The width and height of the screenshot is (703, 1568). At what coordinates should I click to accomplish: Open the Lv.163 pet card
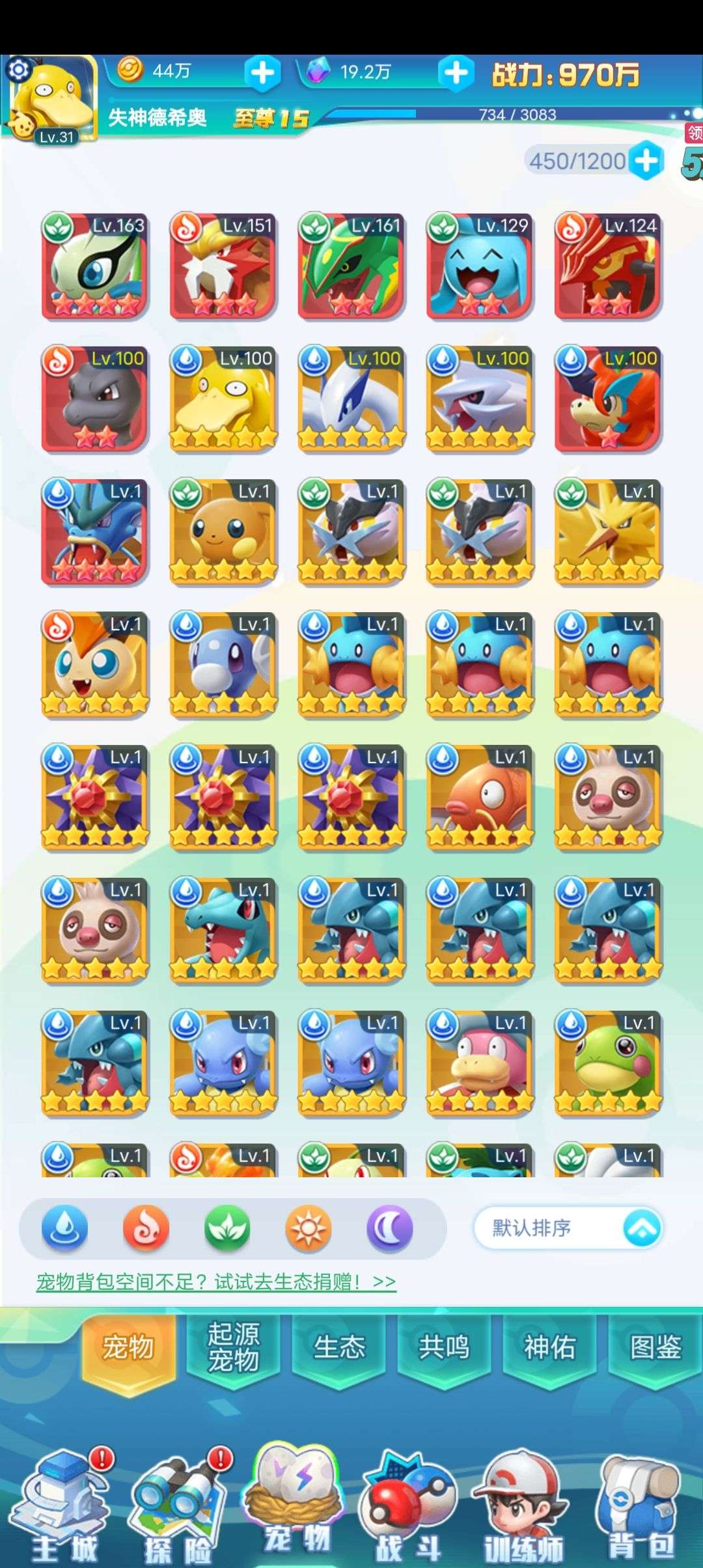point(95,266)
